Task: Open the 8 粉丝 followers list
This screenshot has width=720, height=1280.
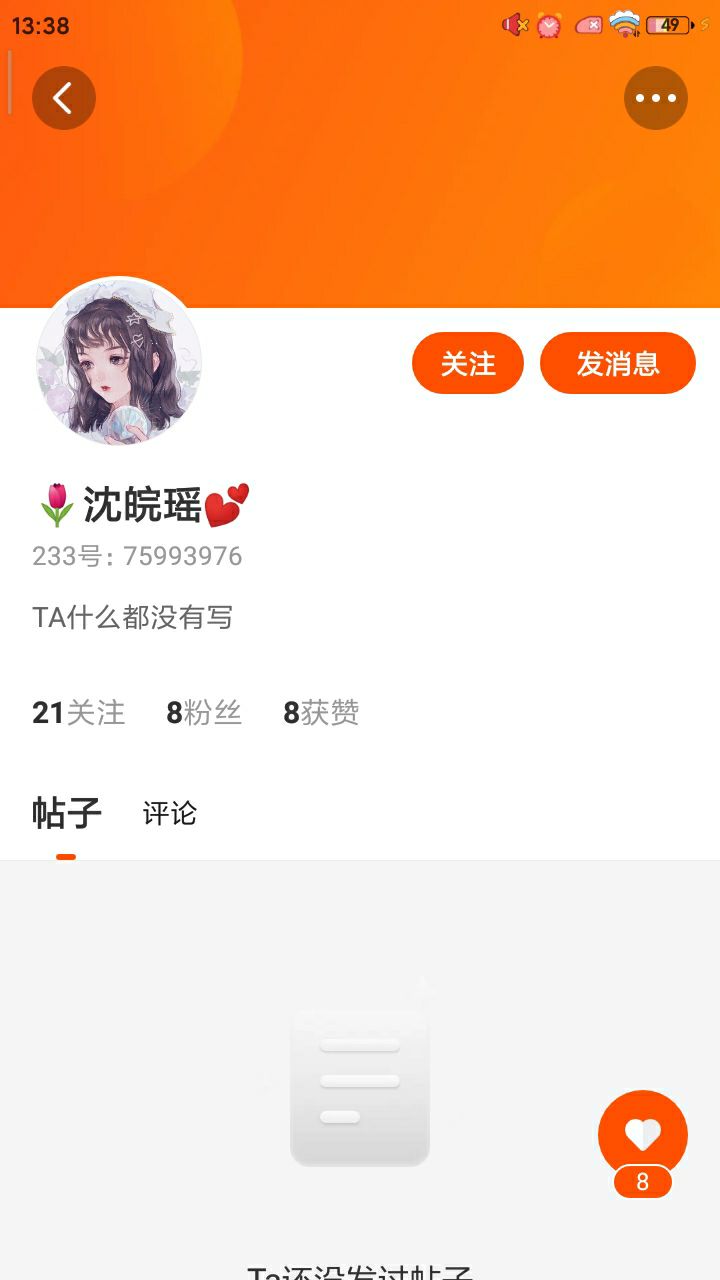Action: [x=204, y=713]
